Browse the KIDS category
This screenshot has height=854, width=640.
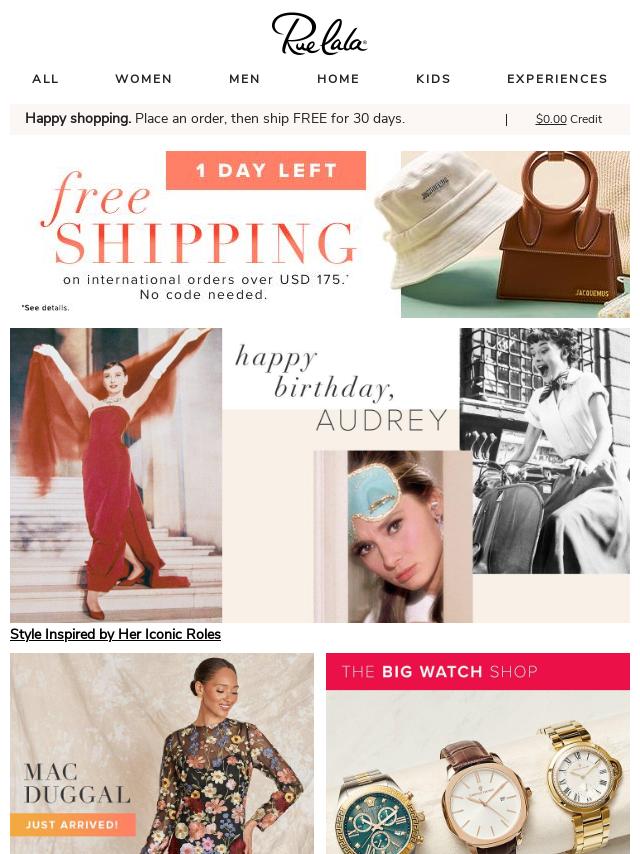tap(433, 79)
